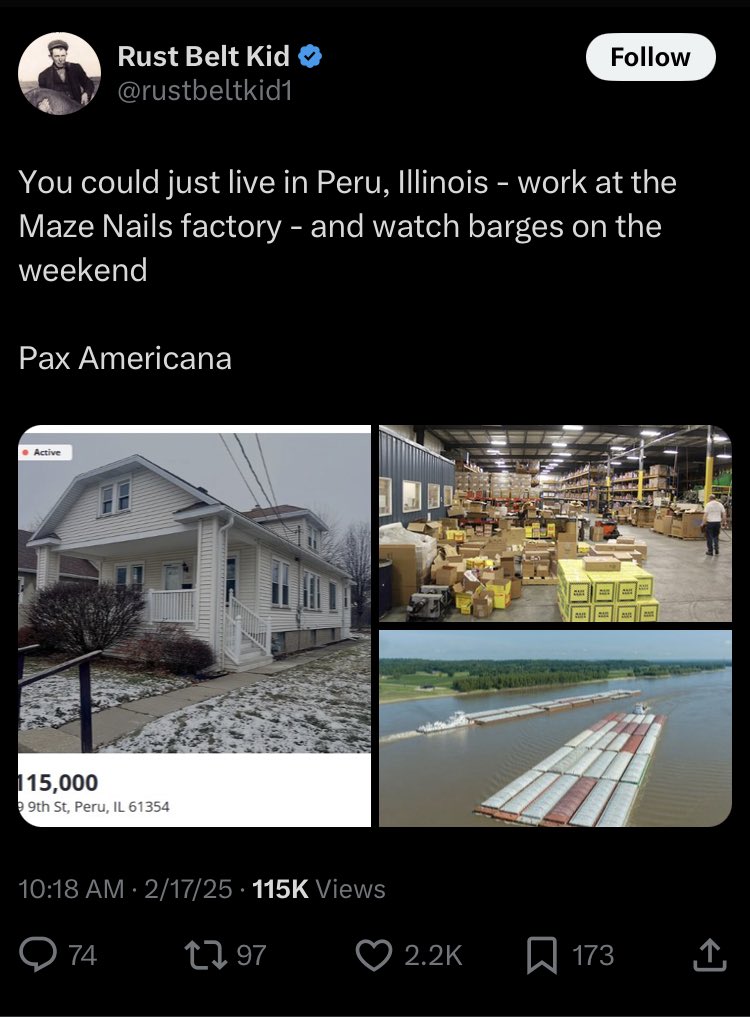Share this post

(x=706, y=955)
